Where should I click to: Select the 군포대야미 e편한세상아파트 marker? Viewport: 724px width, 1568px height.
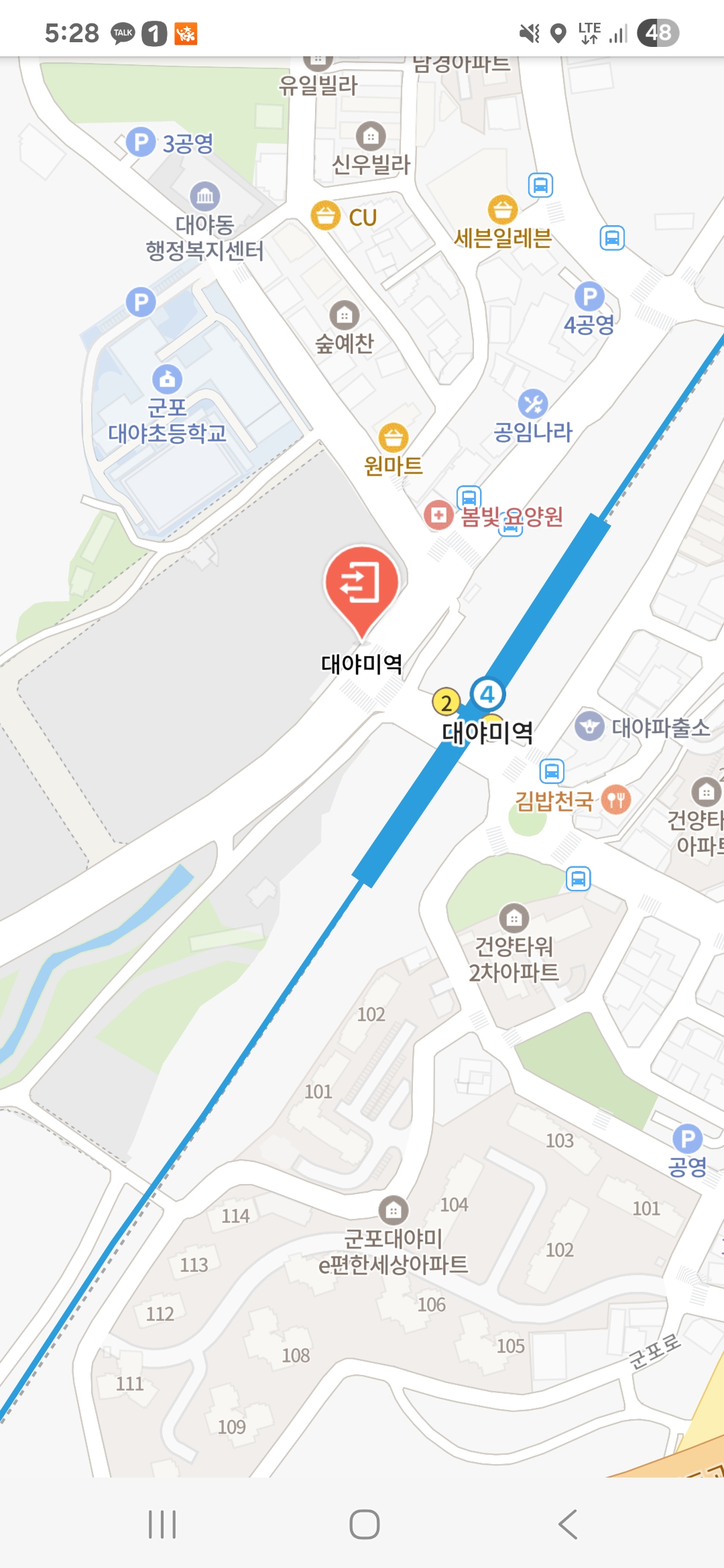click(x=394, y=1210)
